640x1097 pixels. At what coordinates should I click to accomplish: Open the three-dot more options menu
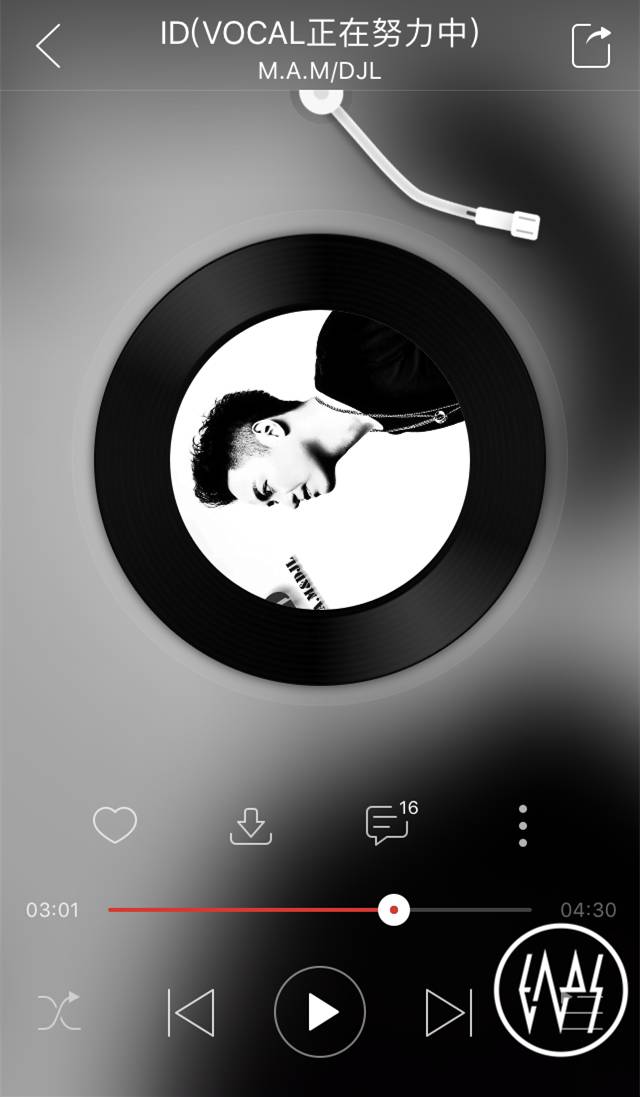(x=522, y=826)
